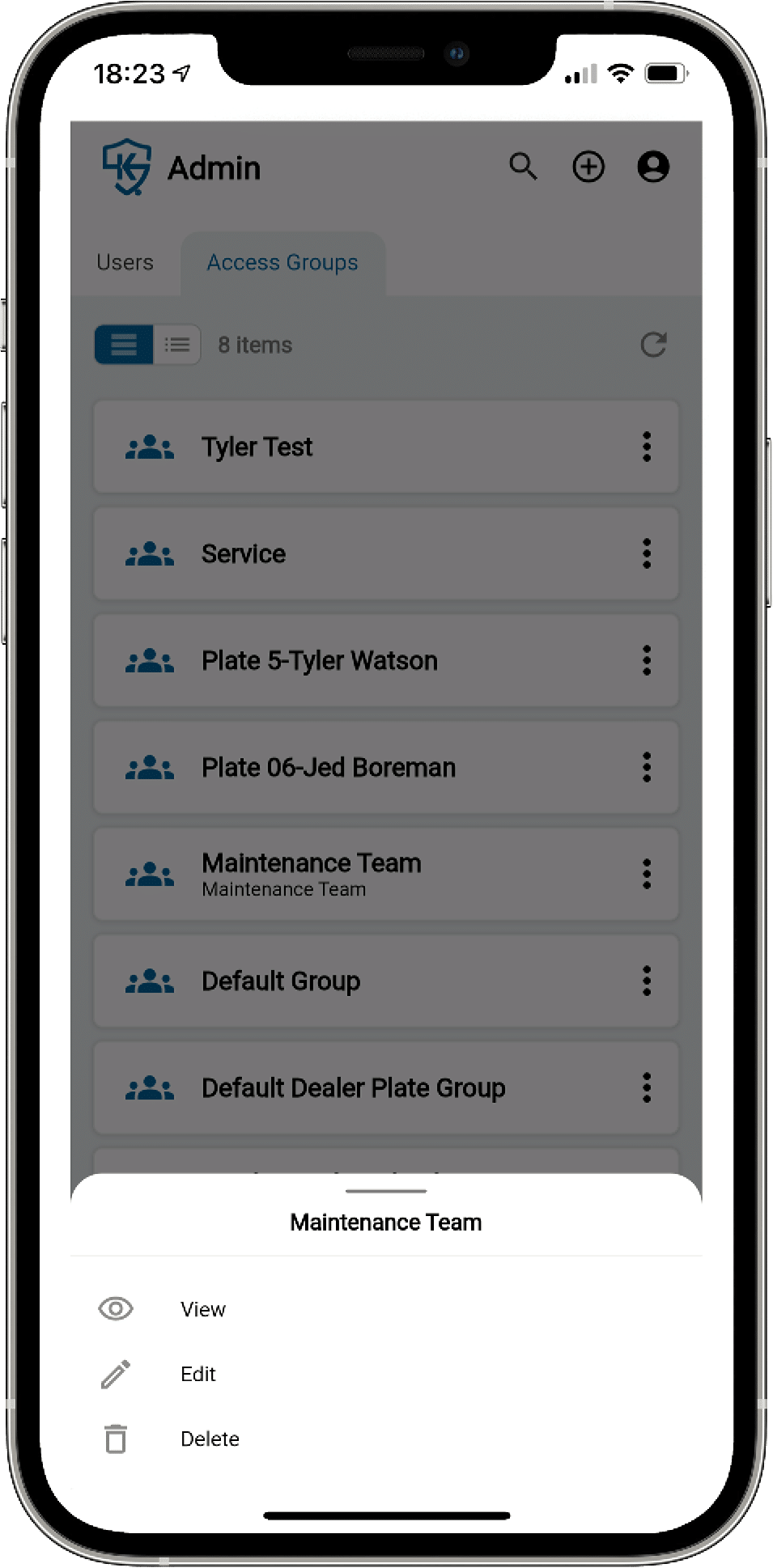Open more options for Tyler Test
773x1568 pixels.
647,447
